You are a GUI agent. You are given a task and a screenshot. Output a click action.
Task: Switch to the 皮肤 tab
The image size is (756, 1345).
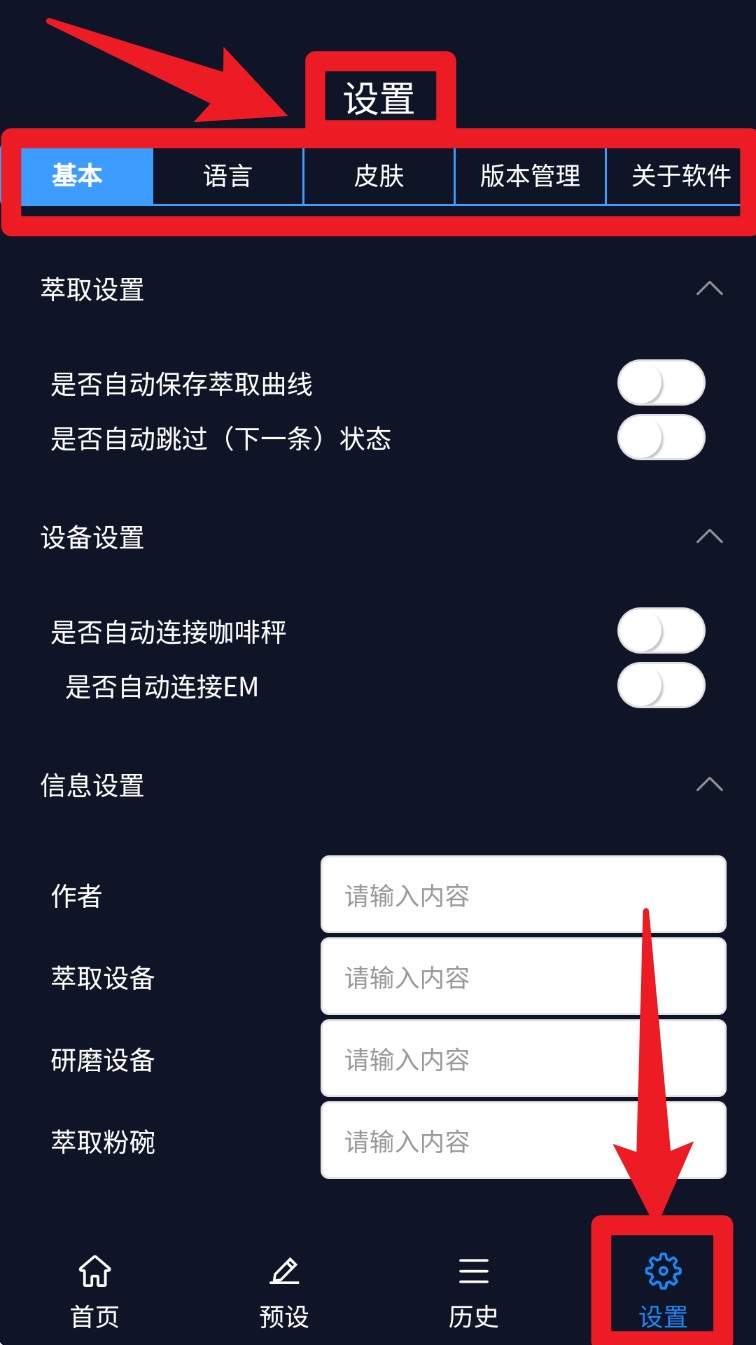(379, 177)
